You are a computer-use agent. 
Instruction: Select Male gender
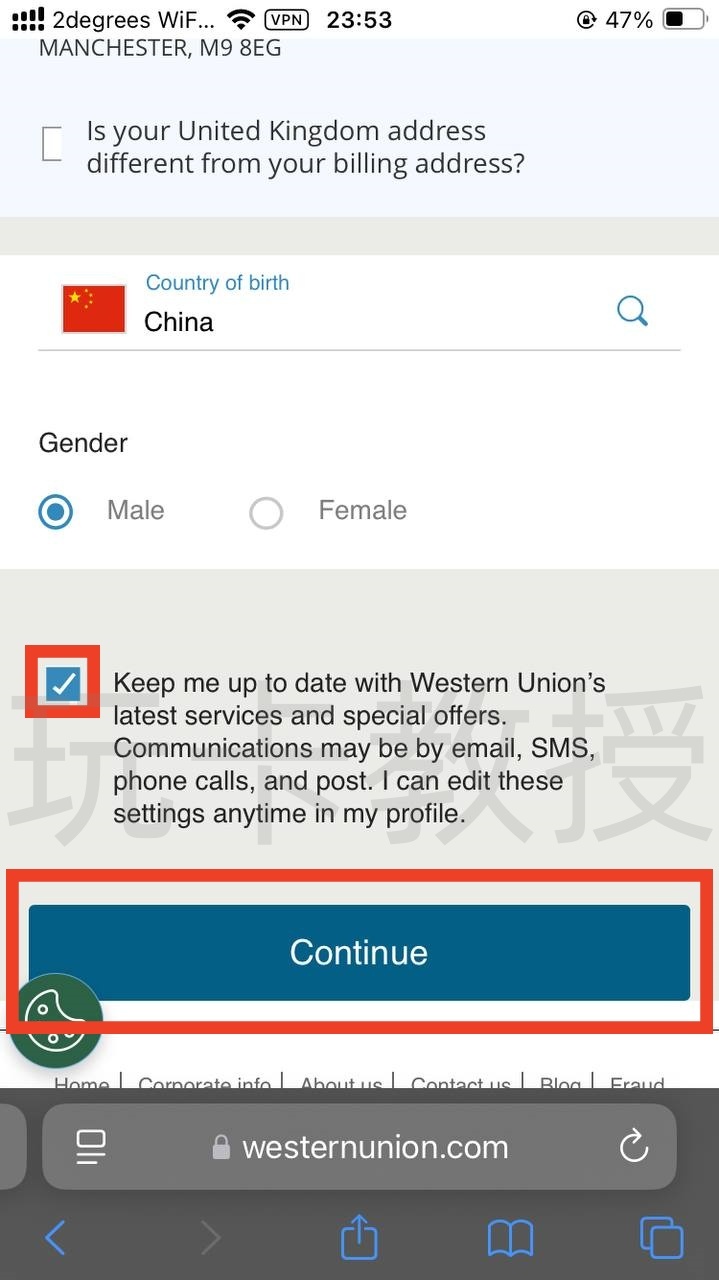tap(56, 512)
